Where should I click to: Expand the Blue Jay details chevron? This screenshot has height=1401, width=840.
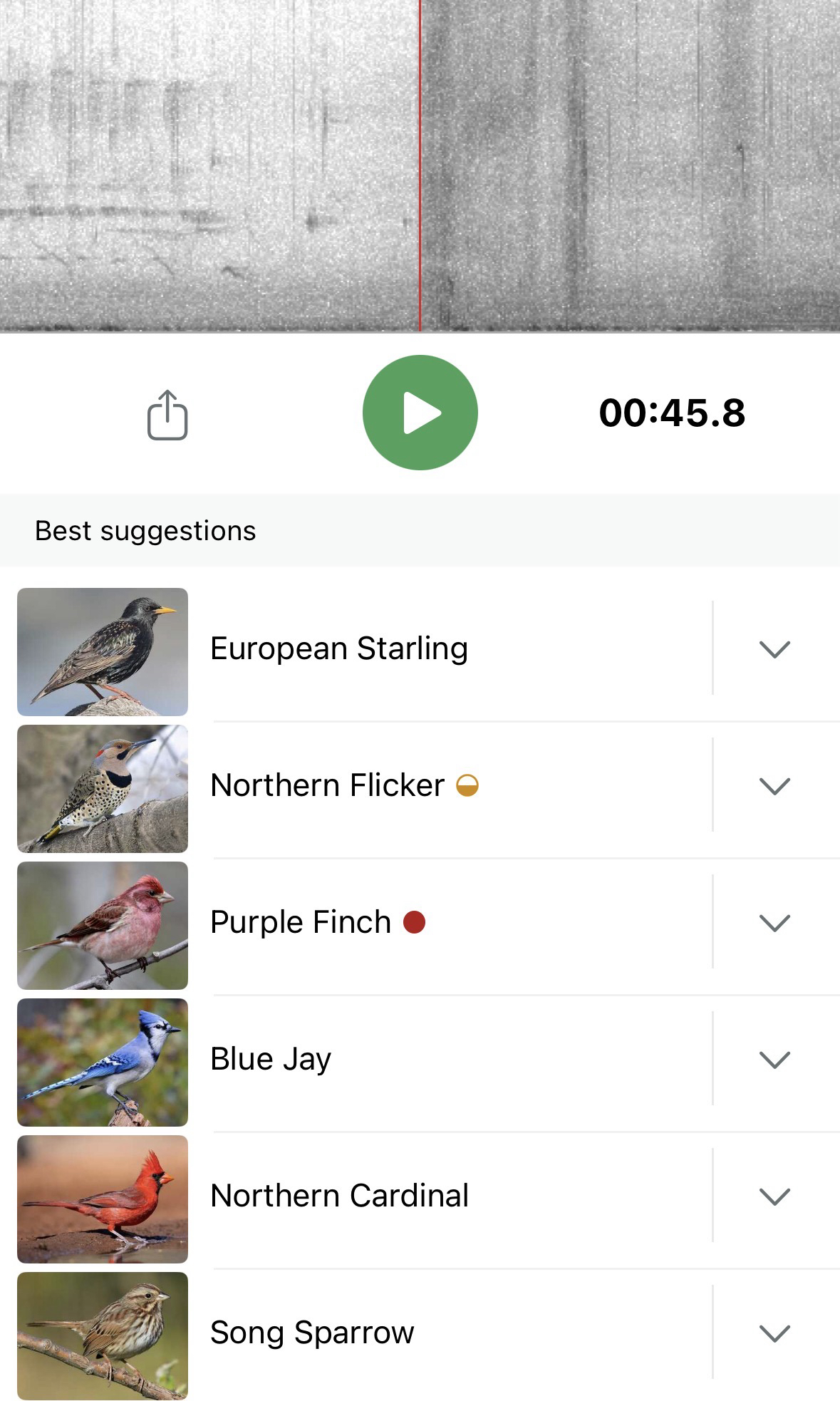[x=774, y=1059]
